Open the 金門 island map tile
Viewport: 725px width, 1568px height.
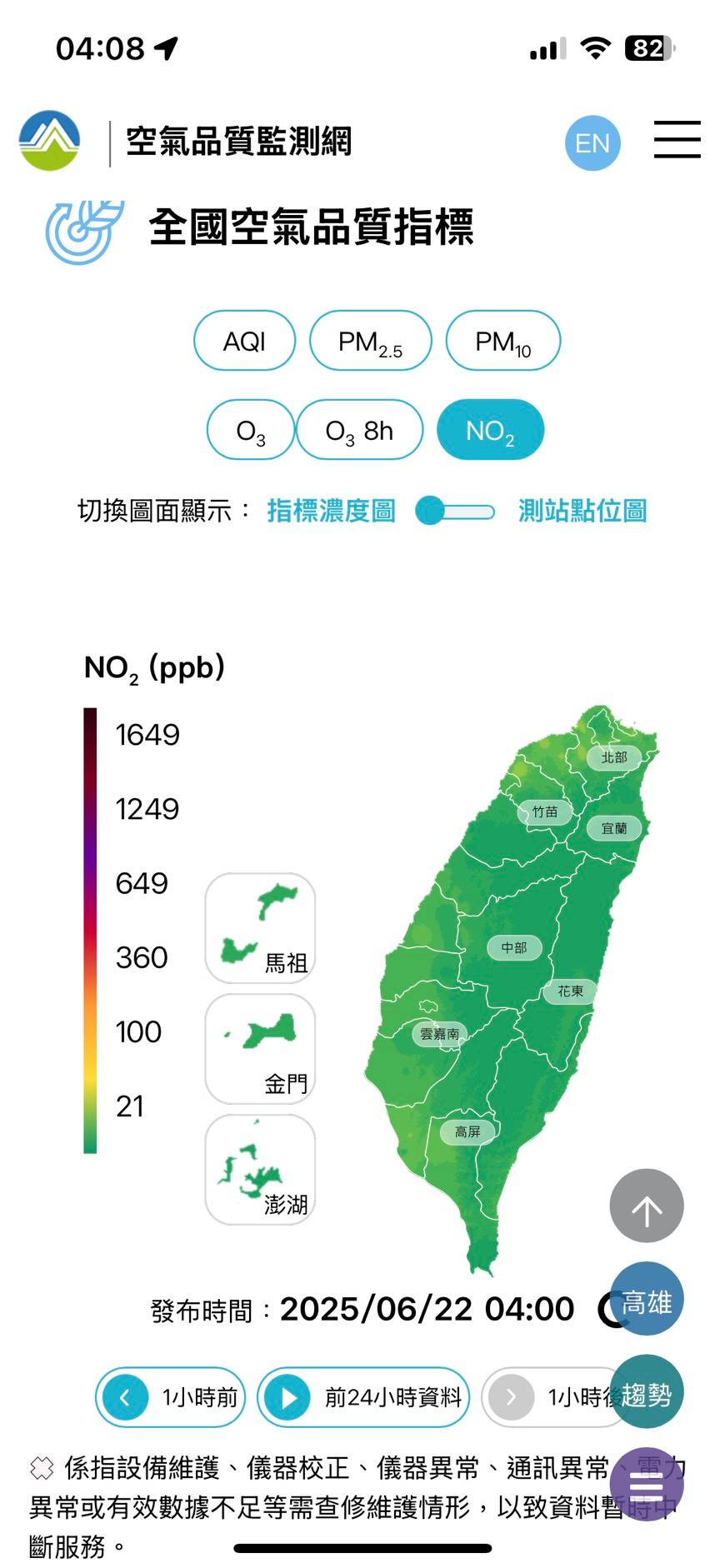tap(260, 1049)
